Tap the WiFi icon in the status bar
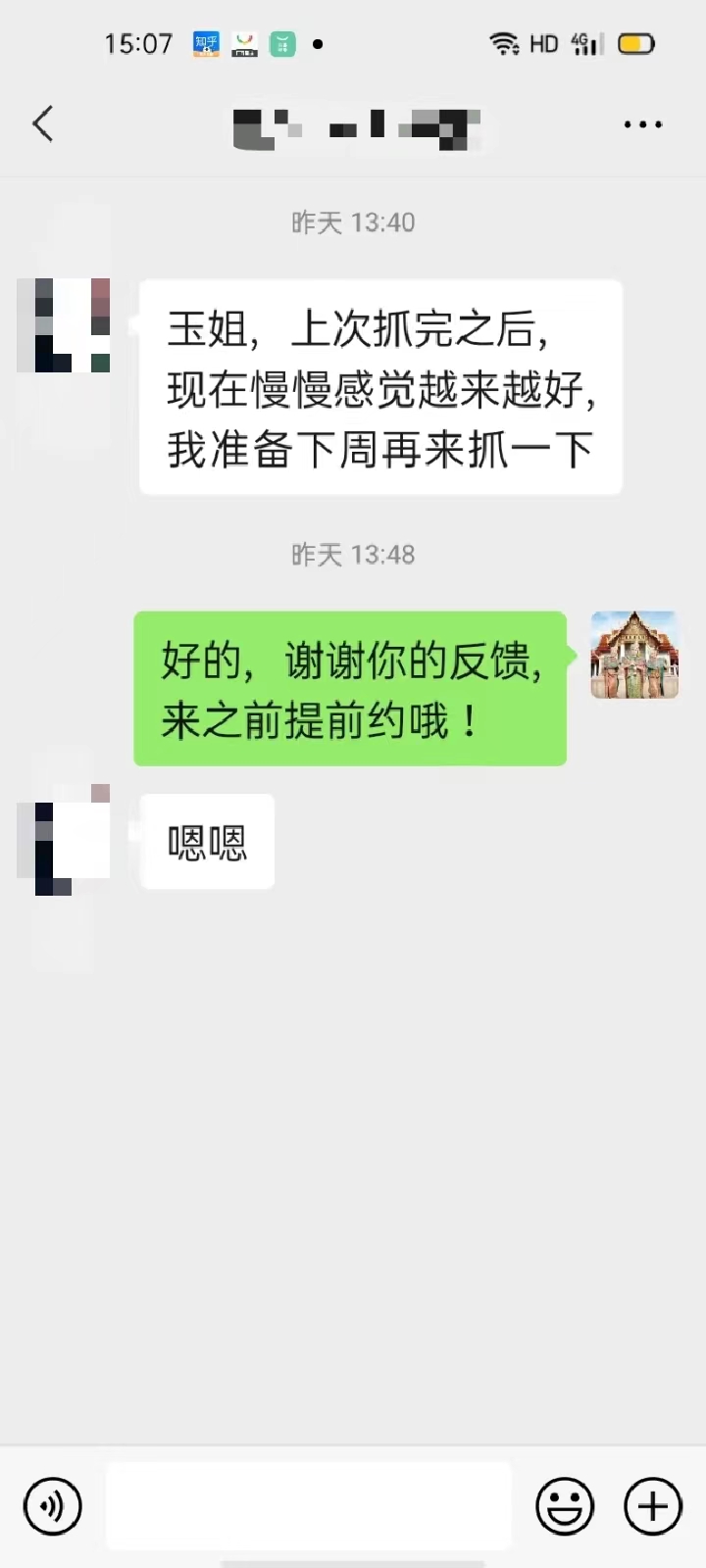Image resolution: width=706 pixels, height=1568 pixels. pyautogui.click(x=505, y=43)
